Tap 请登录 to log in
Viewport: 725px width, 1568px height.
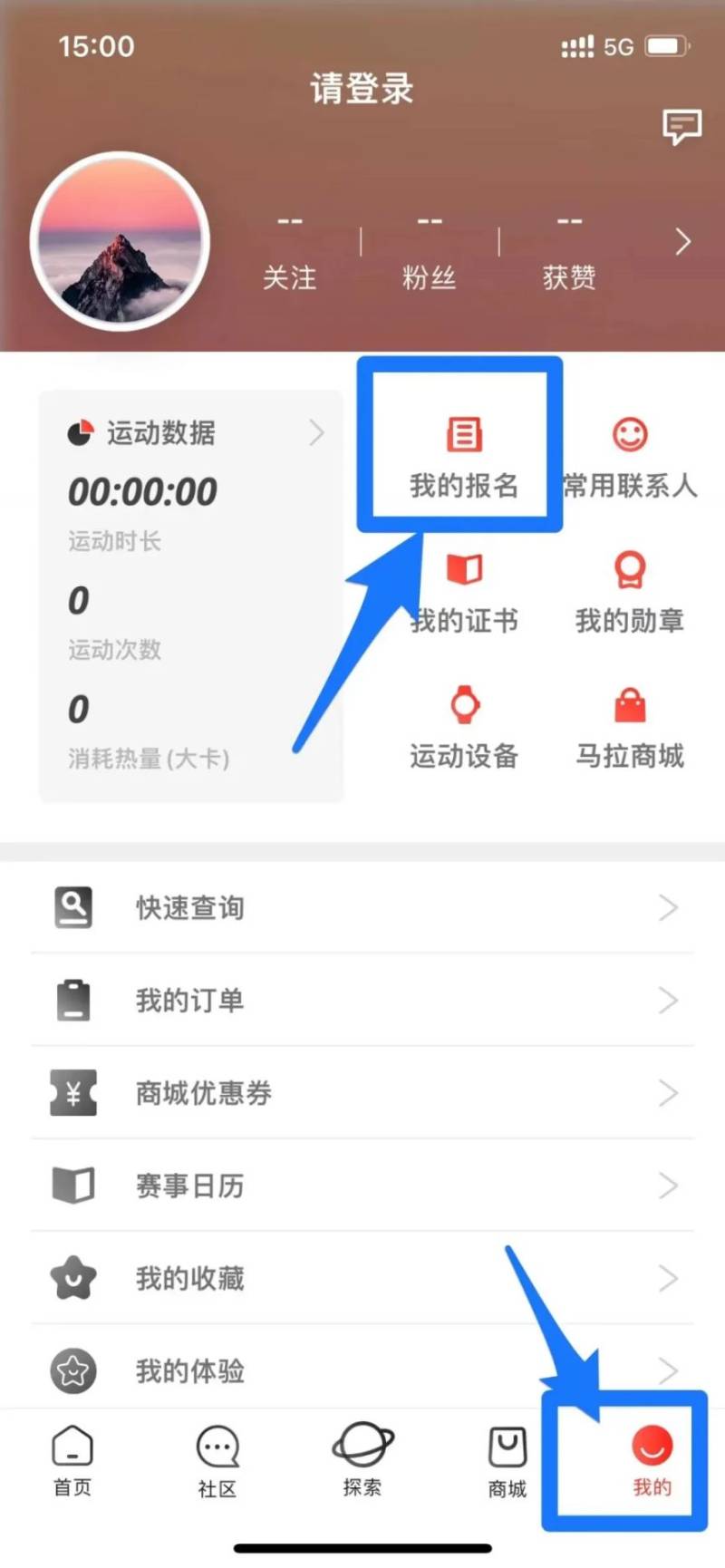tap(361, 89)
